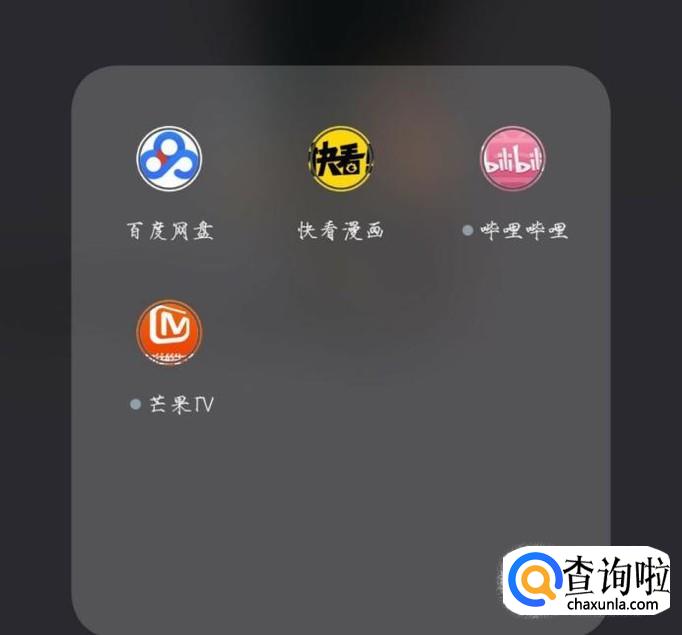The width and height of the screenshot is (682, 635).
Task: Open the 百度网盘 app
Action: [x=169, y=159]
